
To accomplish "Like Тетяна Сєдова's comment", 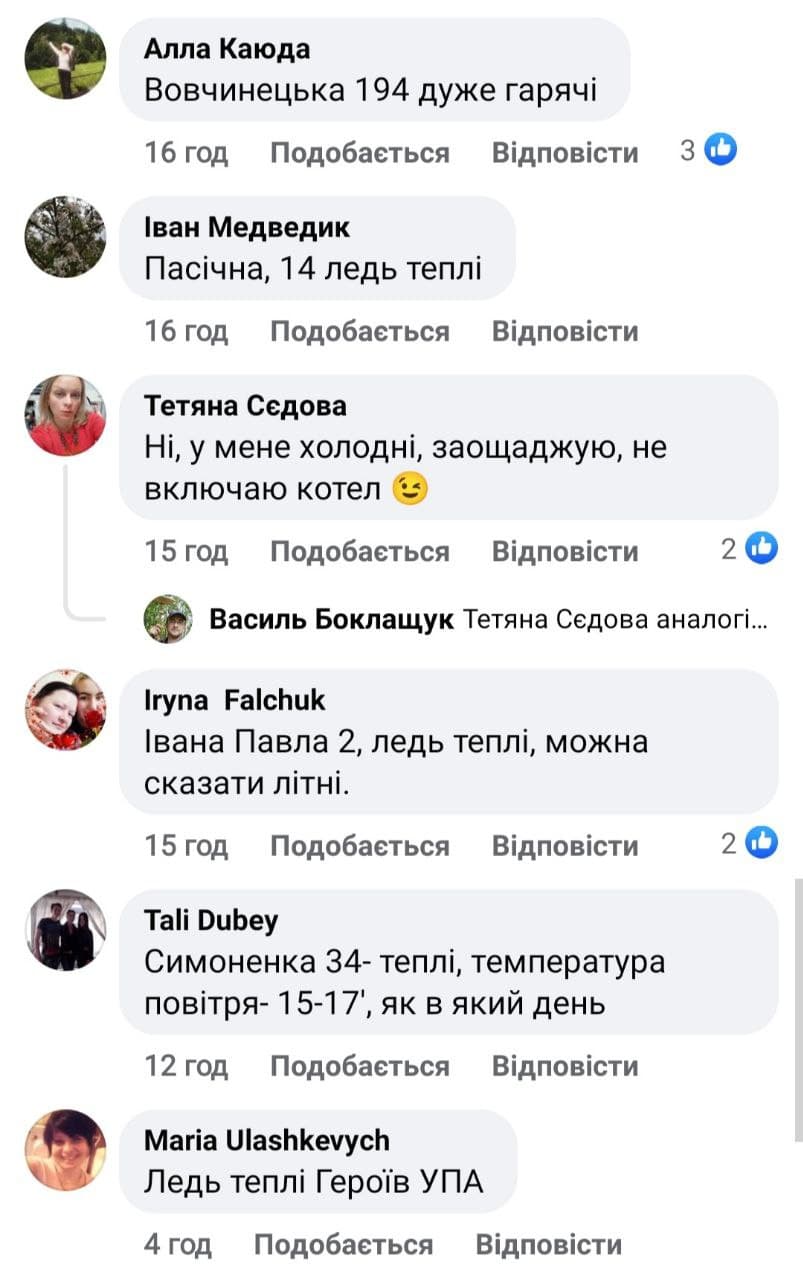I will 359,551.
